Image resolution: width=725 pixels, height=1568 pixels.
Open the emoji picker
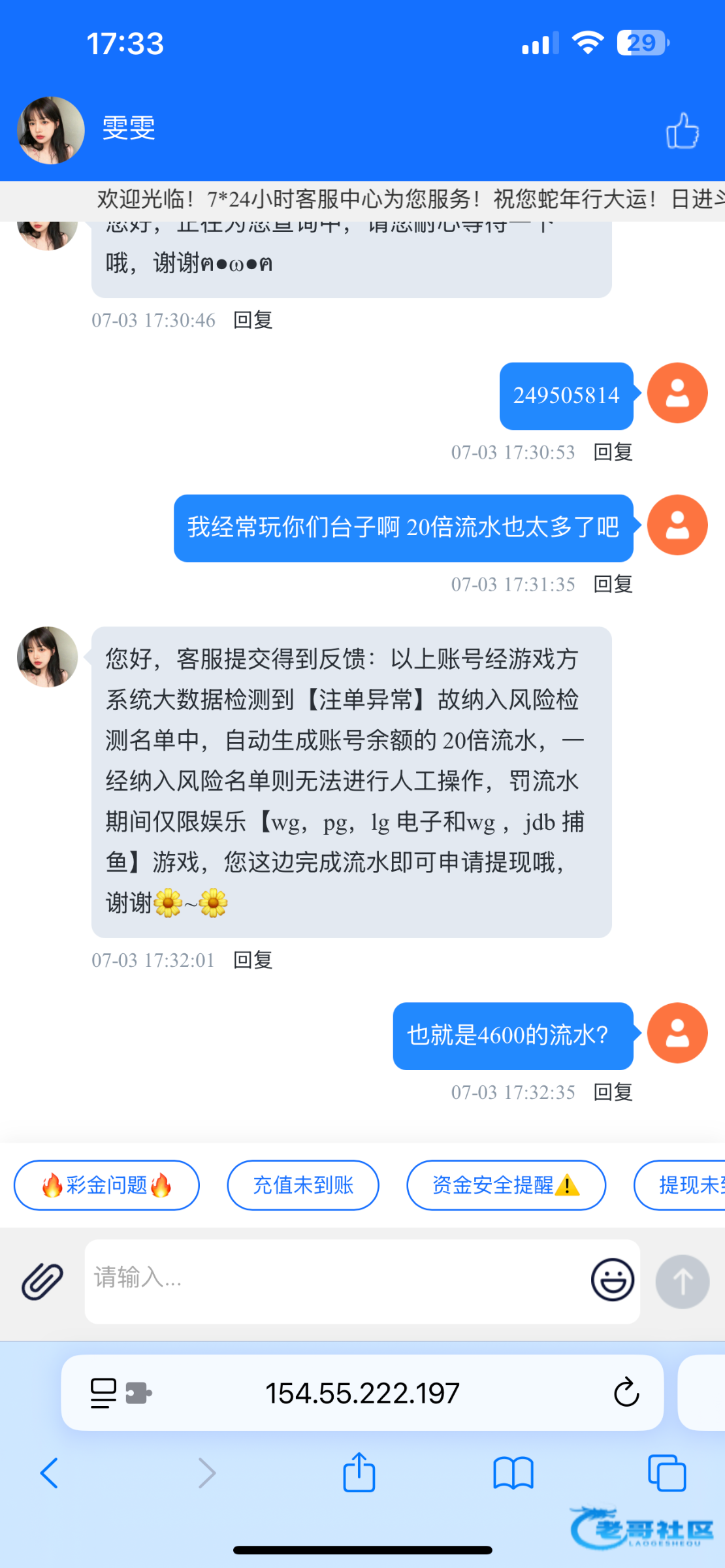(612, 1279)
